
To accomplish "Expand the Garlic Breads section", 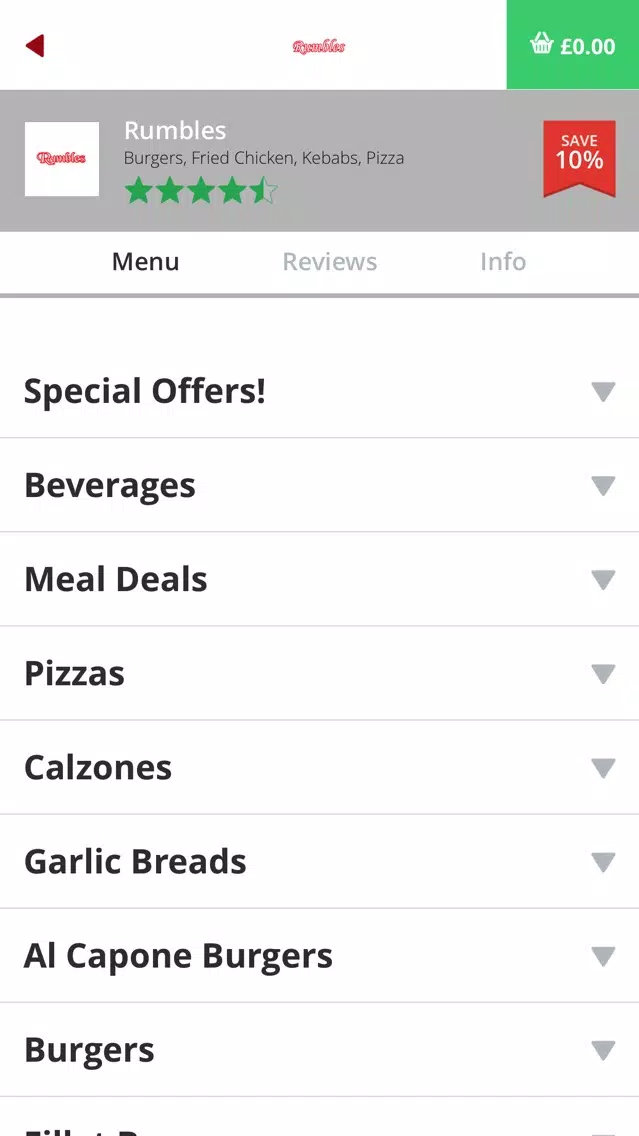I will pos(320,861).
